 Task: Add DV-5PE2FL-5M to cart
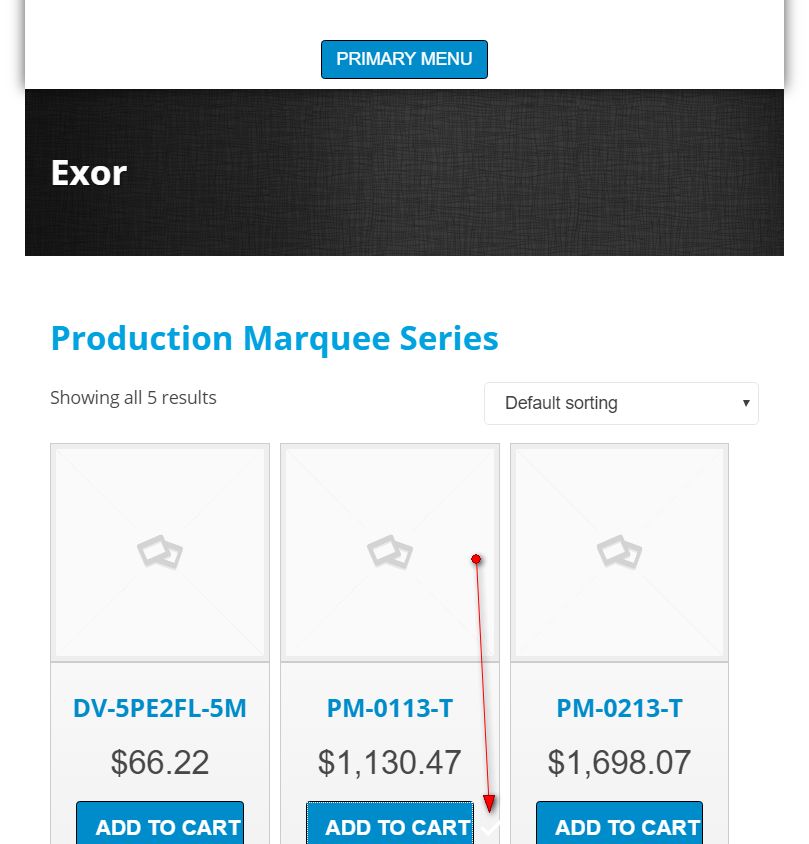(160, 825)
